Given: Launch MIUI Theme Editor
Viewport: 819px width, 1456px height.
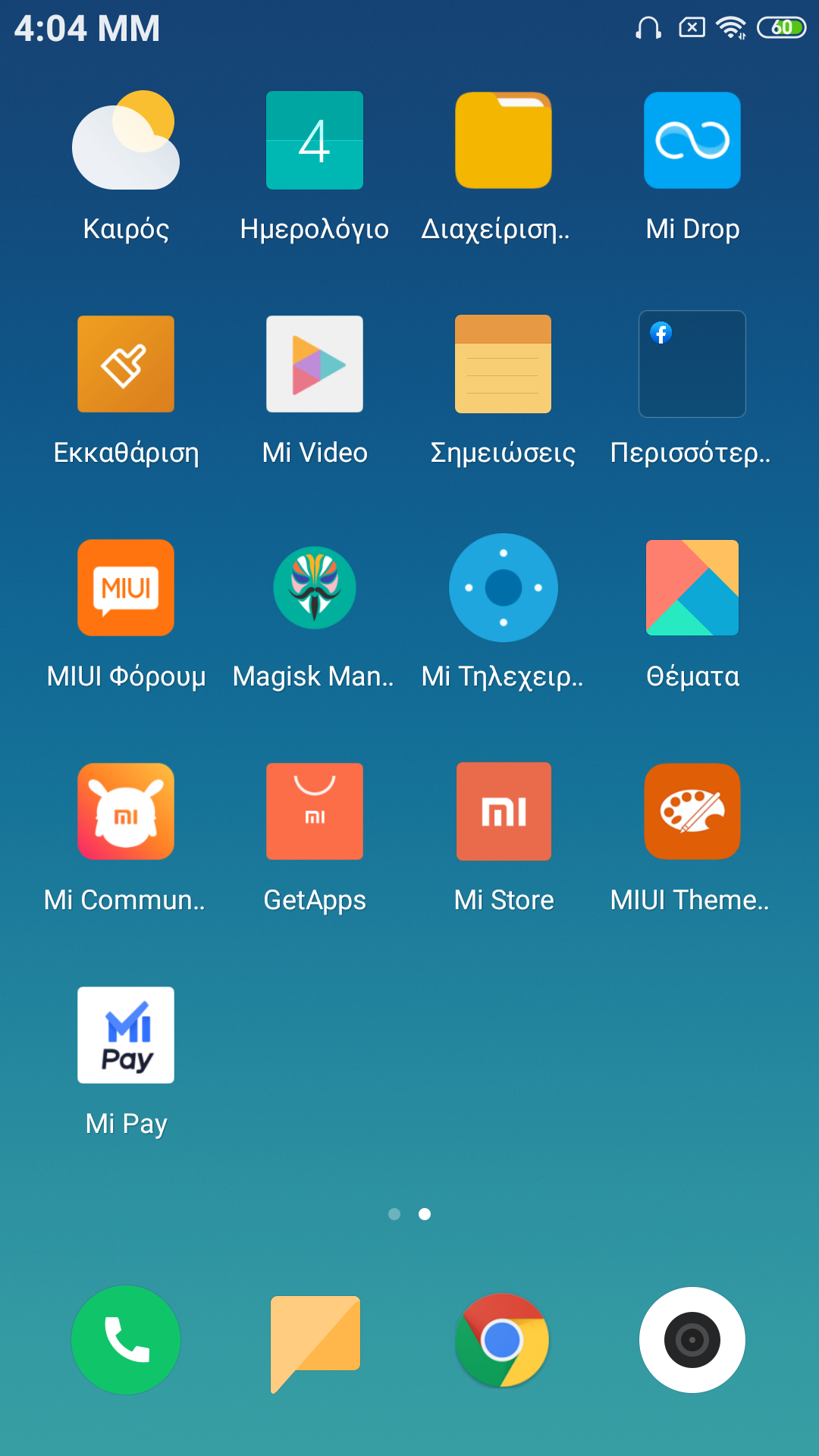Looking at the screenshot, I should coord(692,811).
